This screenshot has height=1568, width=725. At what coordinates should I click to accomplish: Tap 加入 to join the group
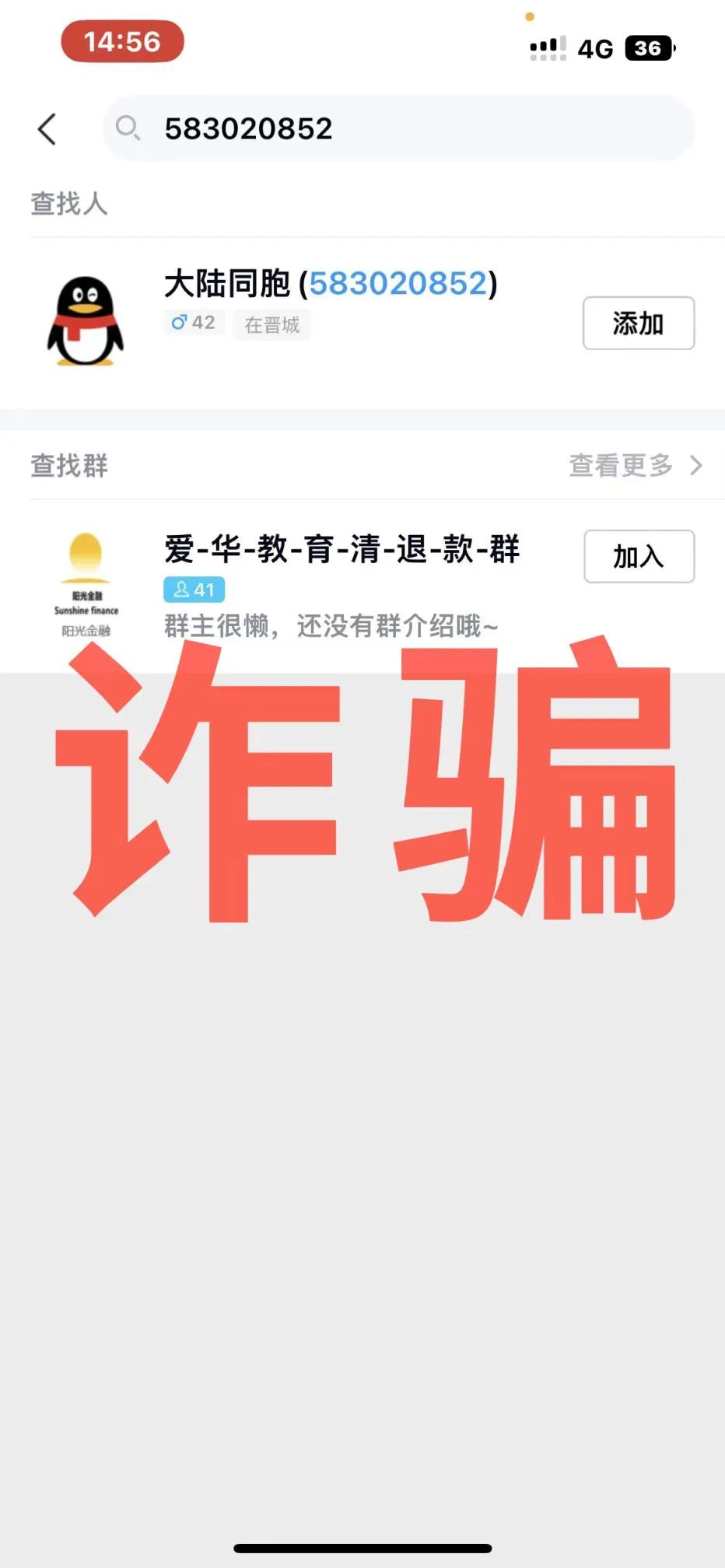(638, 557)
